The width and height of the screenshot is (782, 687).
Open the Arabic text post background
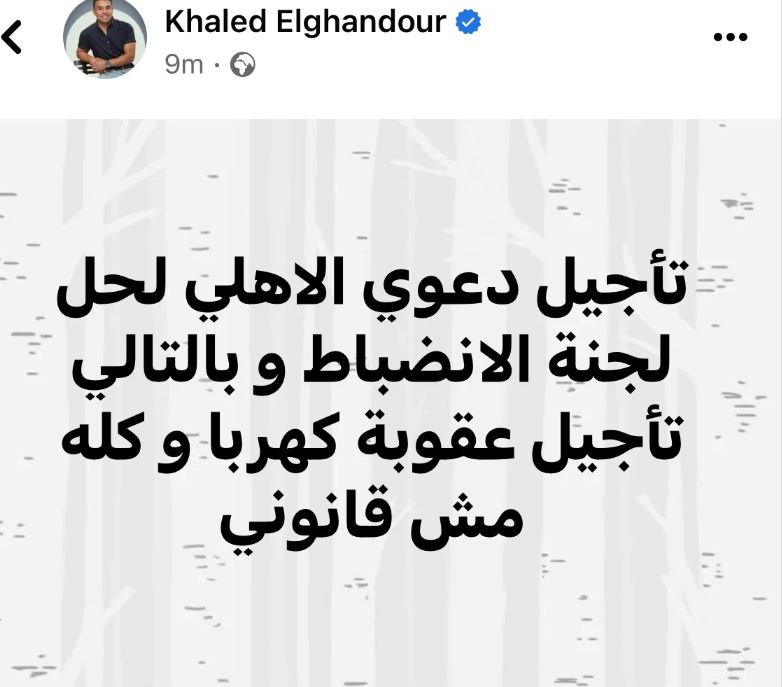[391, 400]
